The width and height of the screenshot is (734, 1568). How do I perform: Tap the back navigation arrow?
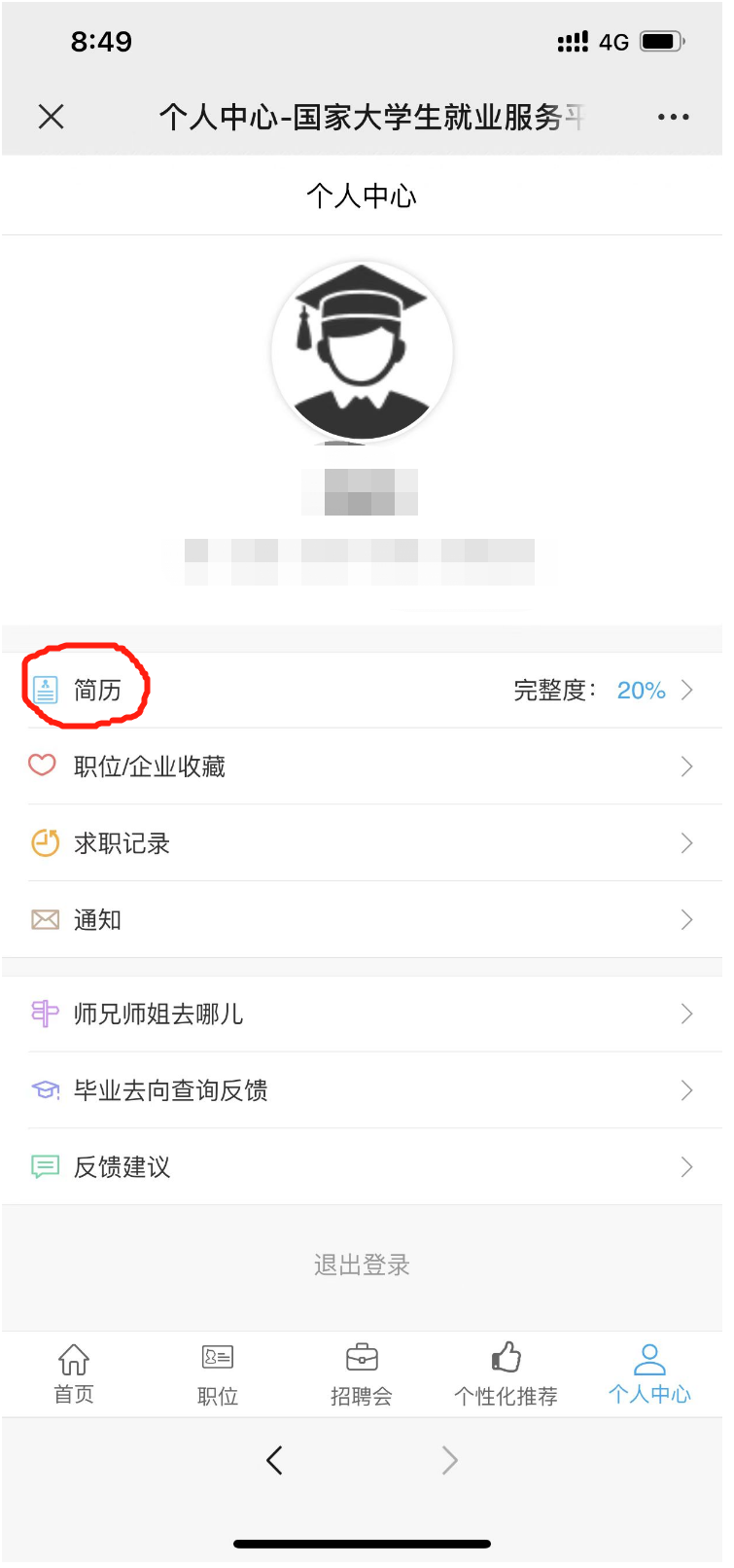[275, 1459]
